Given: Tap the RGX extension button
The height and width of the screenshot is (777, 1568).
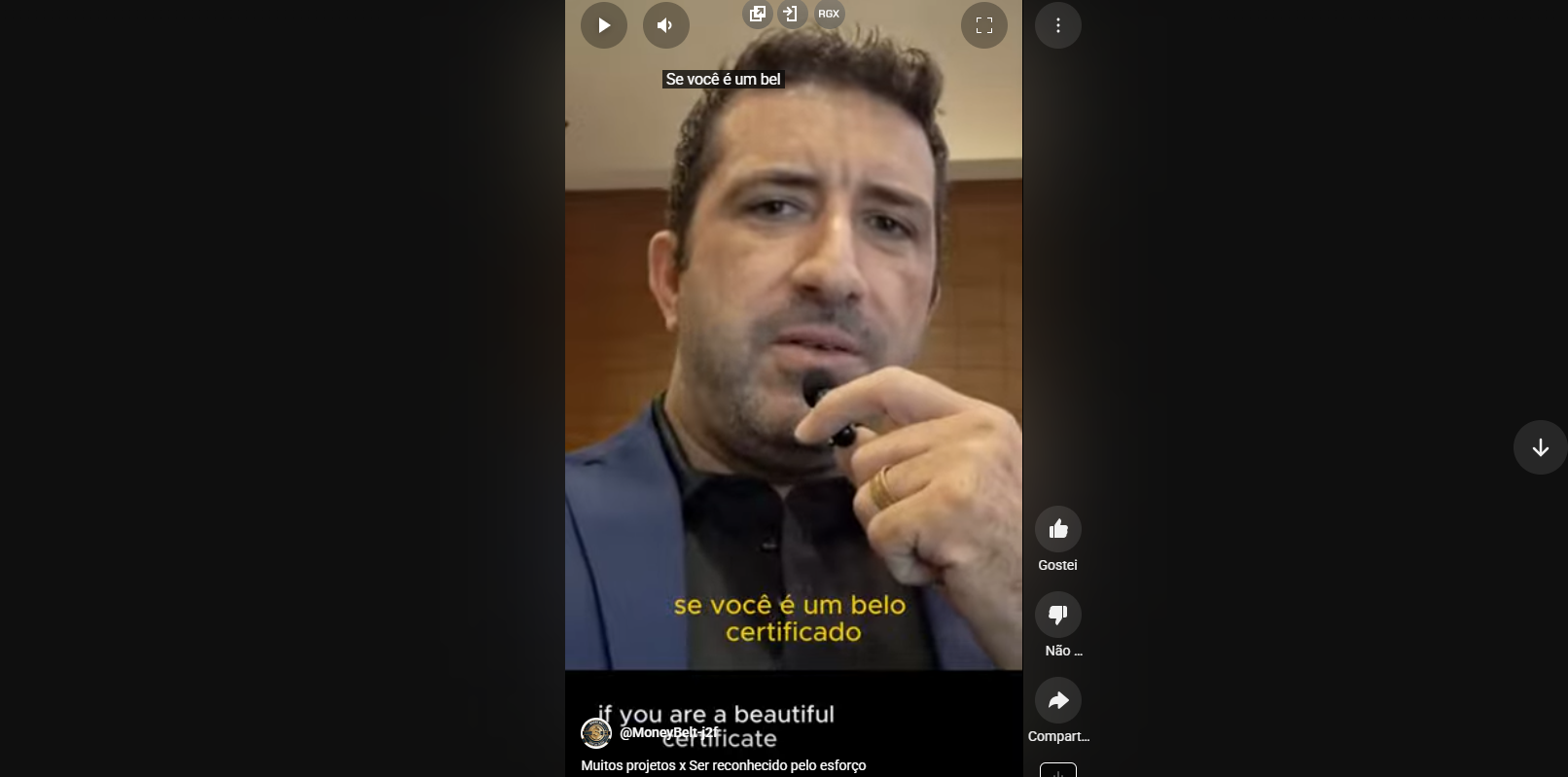Looking at the screenshot, I should coord(829,14).
